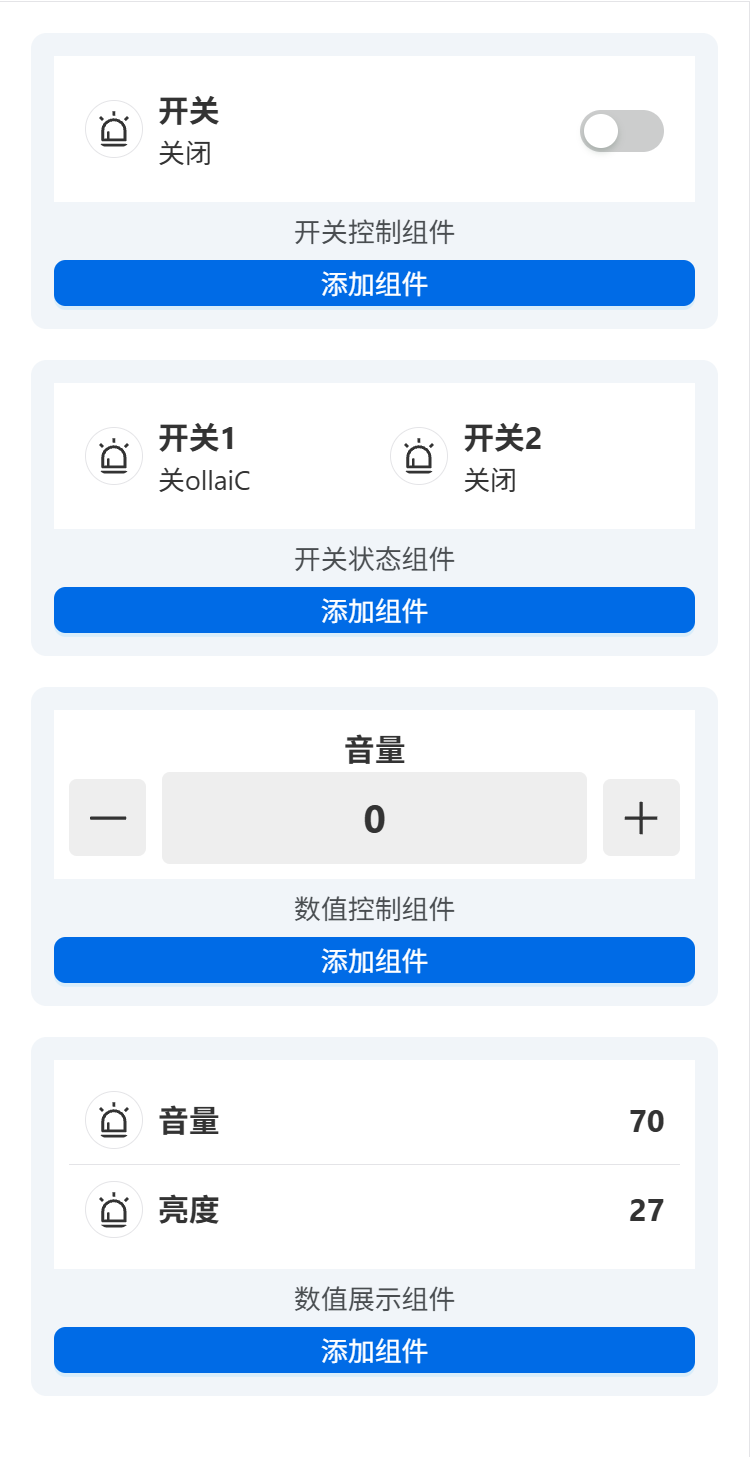Screen dimensions: 750x1457
Task: Add the 开关控制组件 component
Action: pos(374,283)
